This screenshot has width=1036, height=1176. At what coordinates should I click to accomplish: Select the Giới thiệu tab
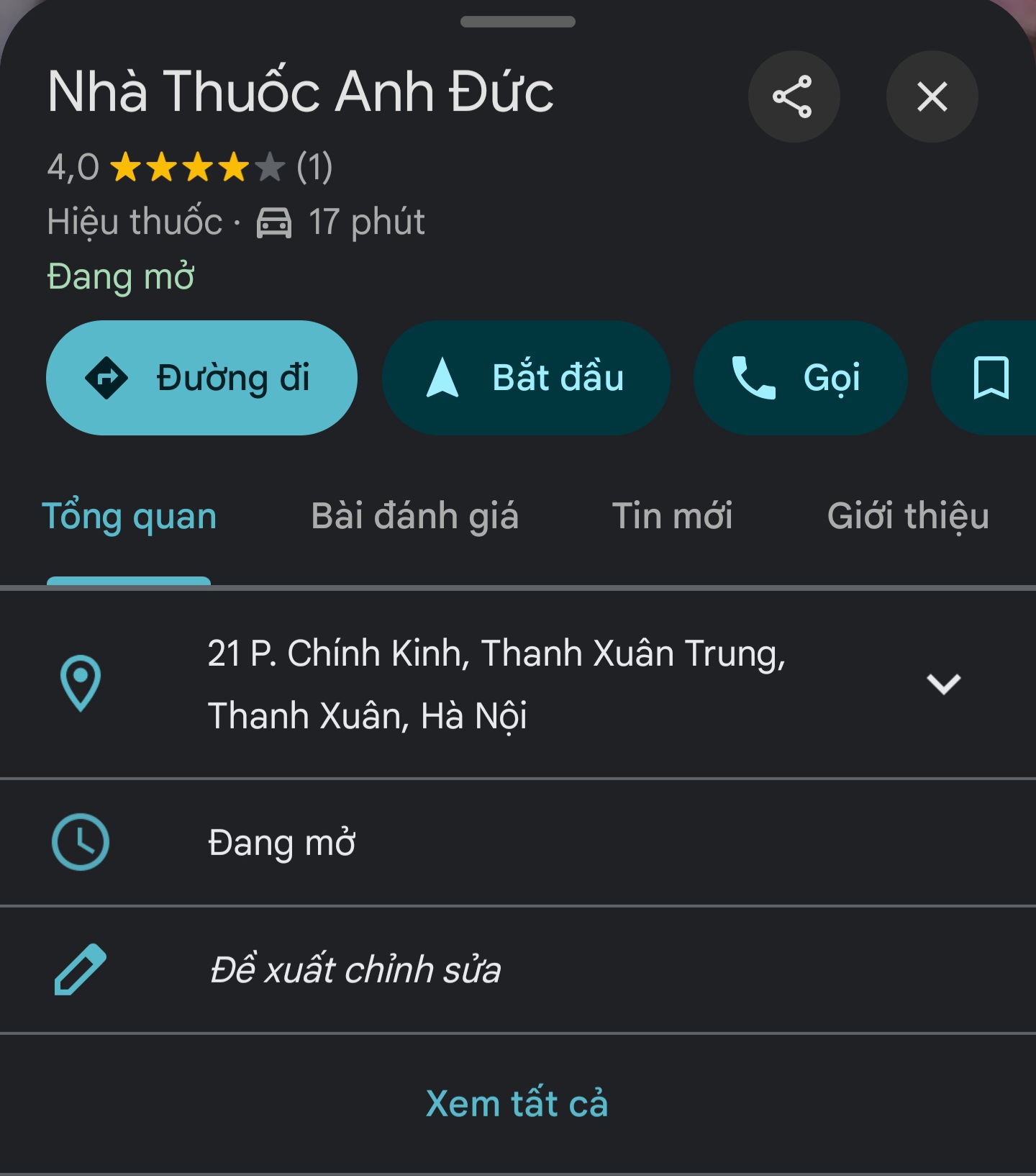[x=909, y=515]
